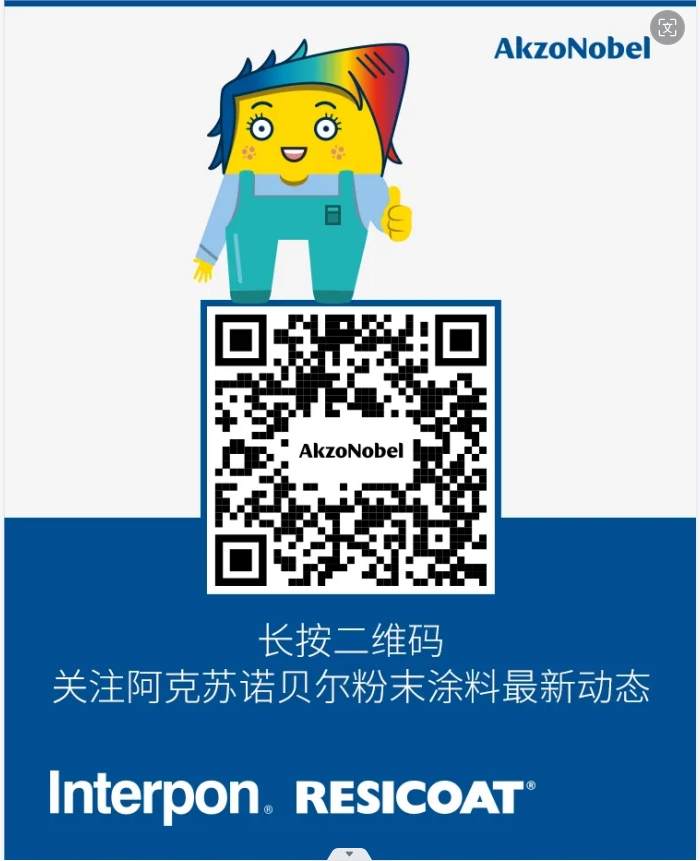Tap the bottom arrow handle

[349, 854]
